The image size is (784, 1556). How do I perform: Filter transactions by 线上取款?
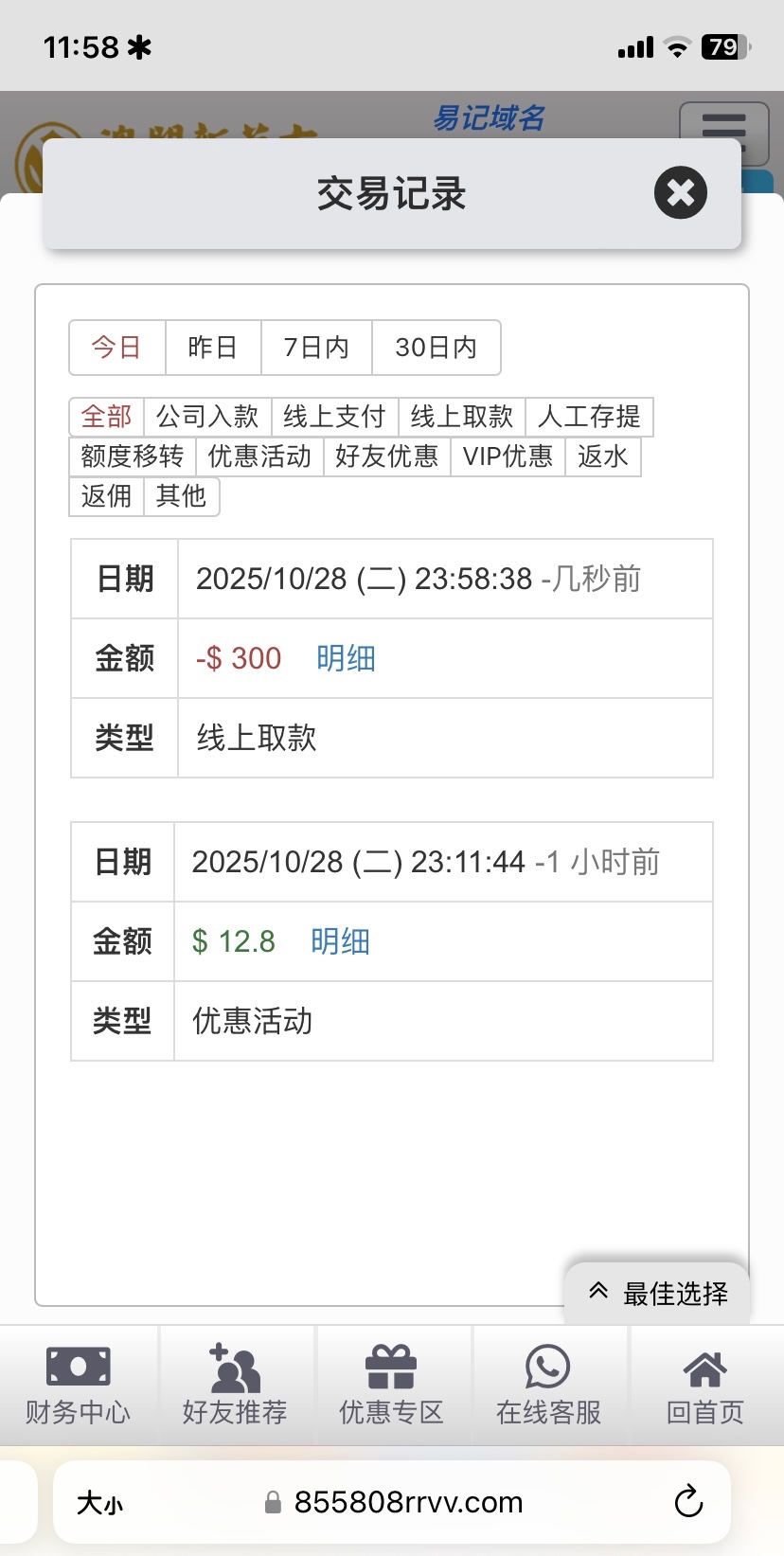pos(461,417)
